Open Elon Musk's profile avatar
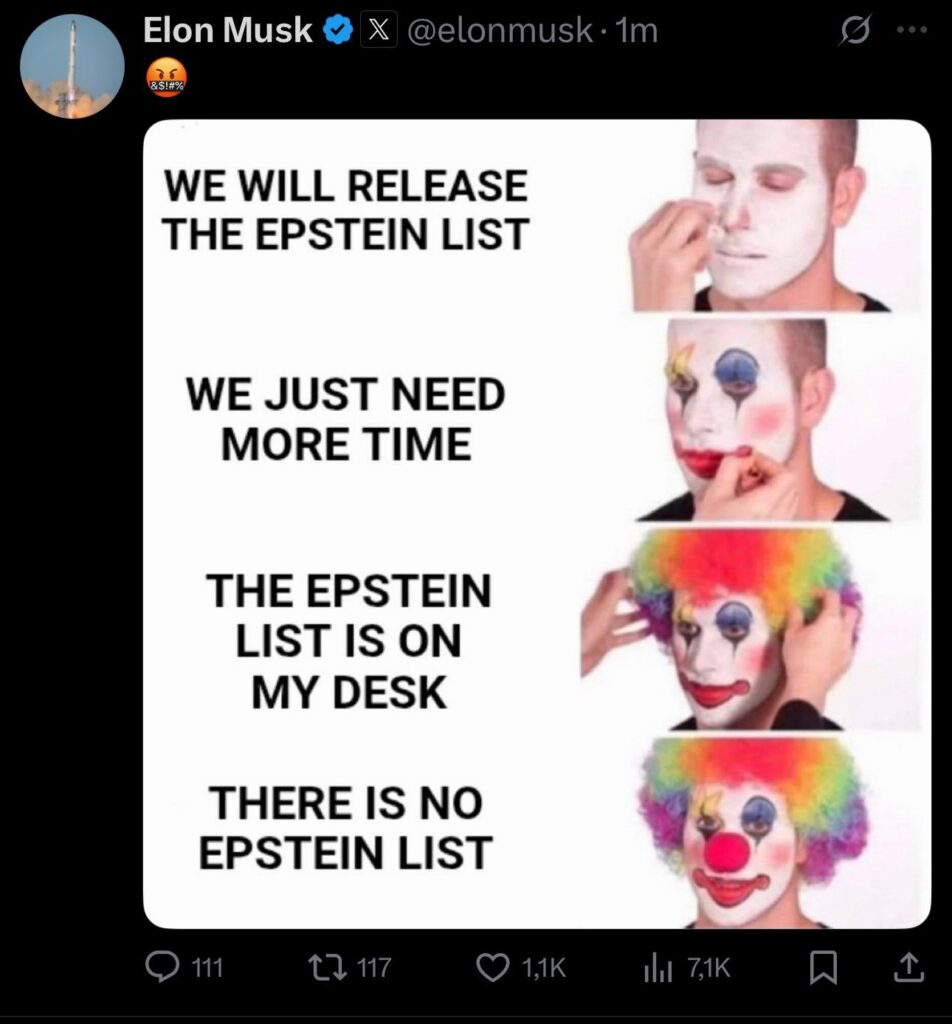Screen dimensions: 952x1024 tap(71, 66)
